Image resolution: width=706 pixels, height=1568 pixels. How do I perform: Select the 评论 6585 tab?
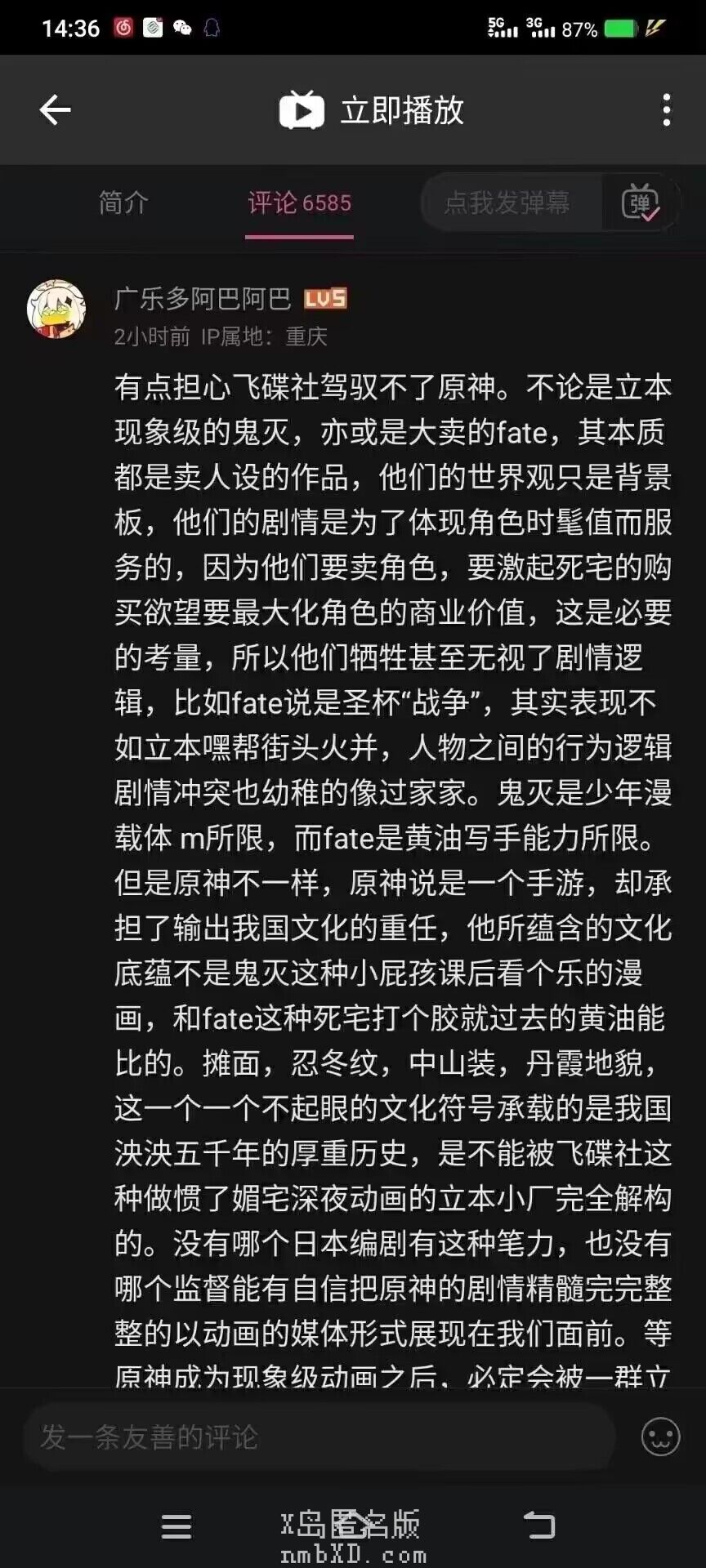click(299, 203)
